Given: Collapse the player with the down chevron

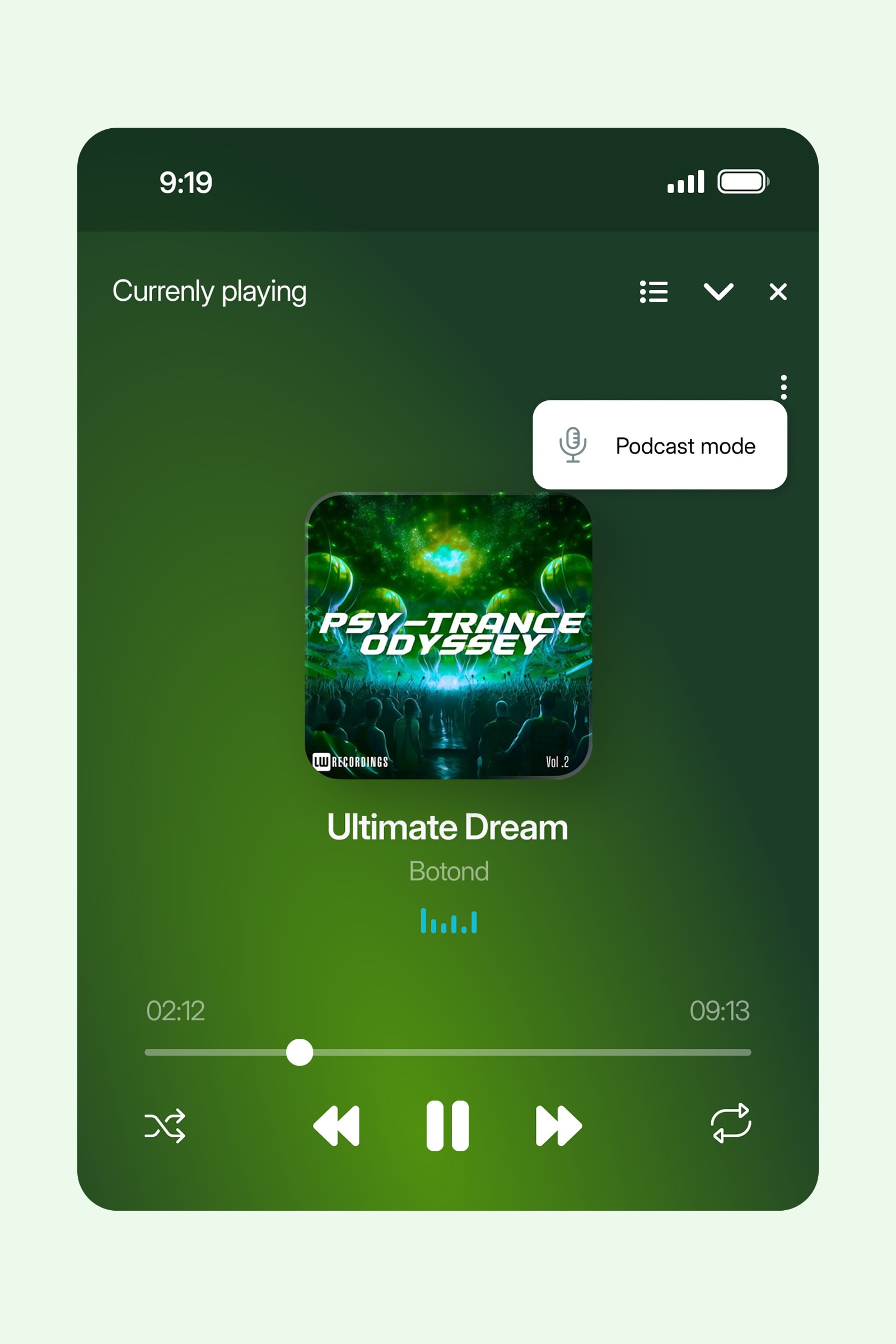Looking at the screenshot, I should pyautogui.click(x=720, y=292).
